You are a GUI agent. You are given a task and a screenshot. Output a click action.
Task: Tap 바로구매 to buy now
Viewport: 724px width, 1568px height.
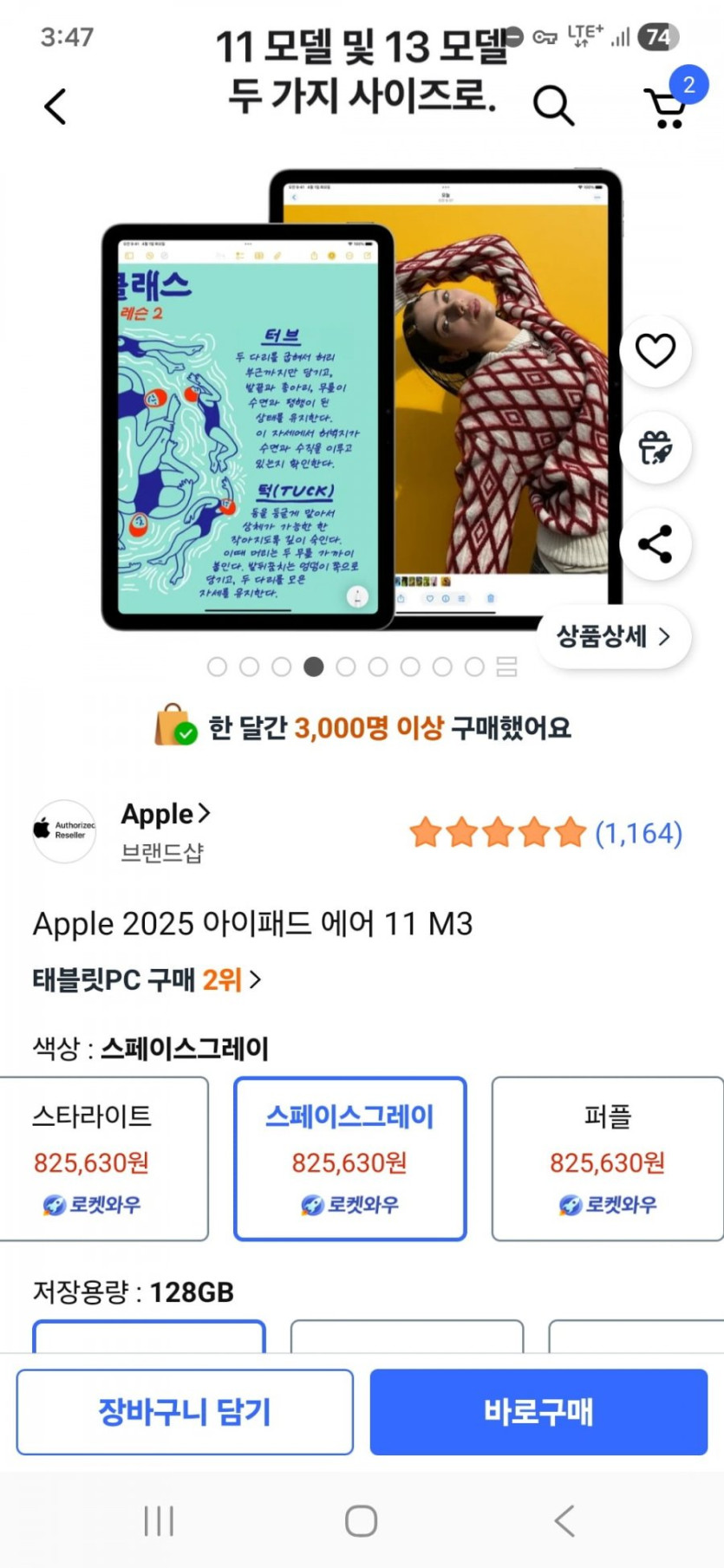click(x=538, y=1412)
